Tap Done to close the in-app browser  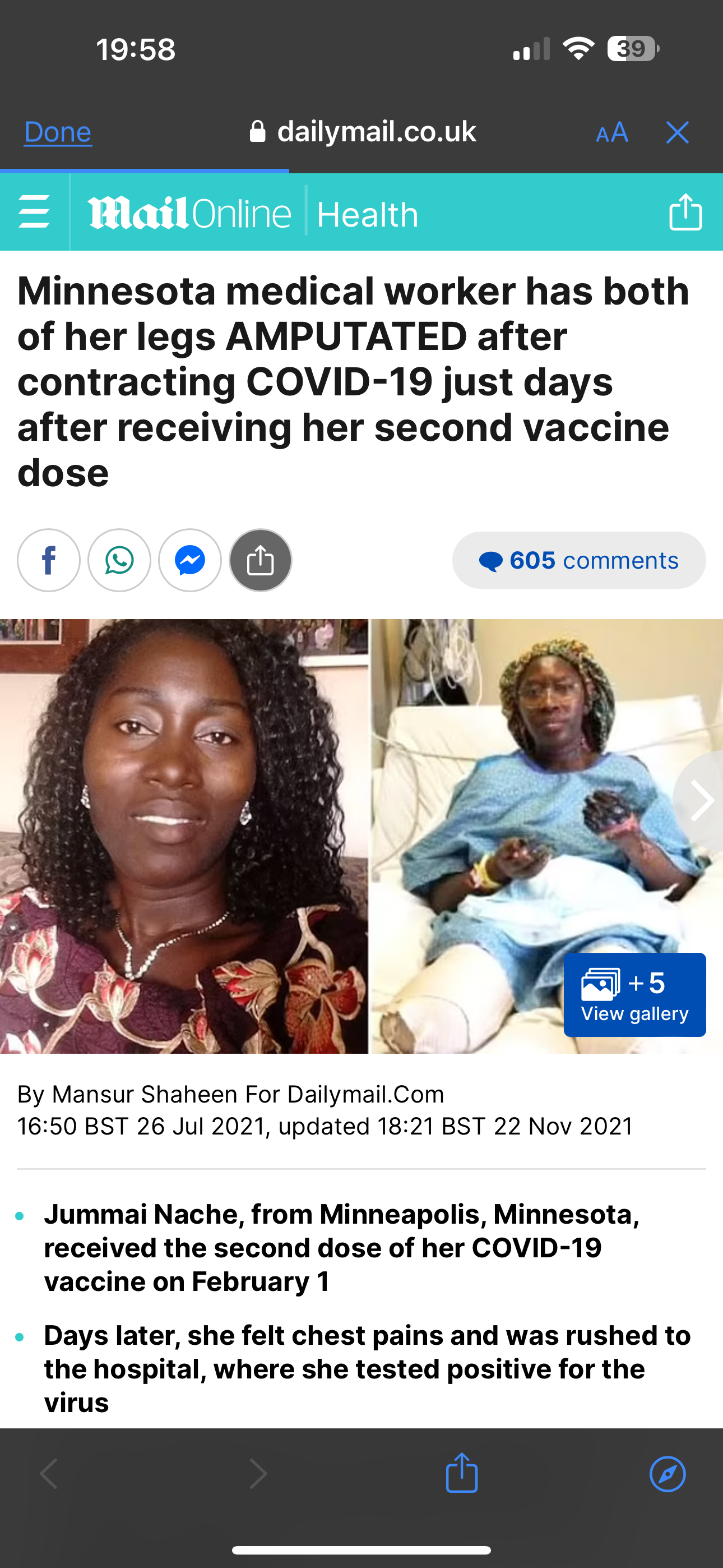click(58, 132)
